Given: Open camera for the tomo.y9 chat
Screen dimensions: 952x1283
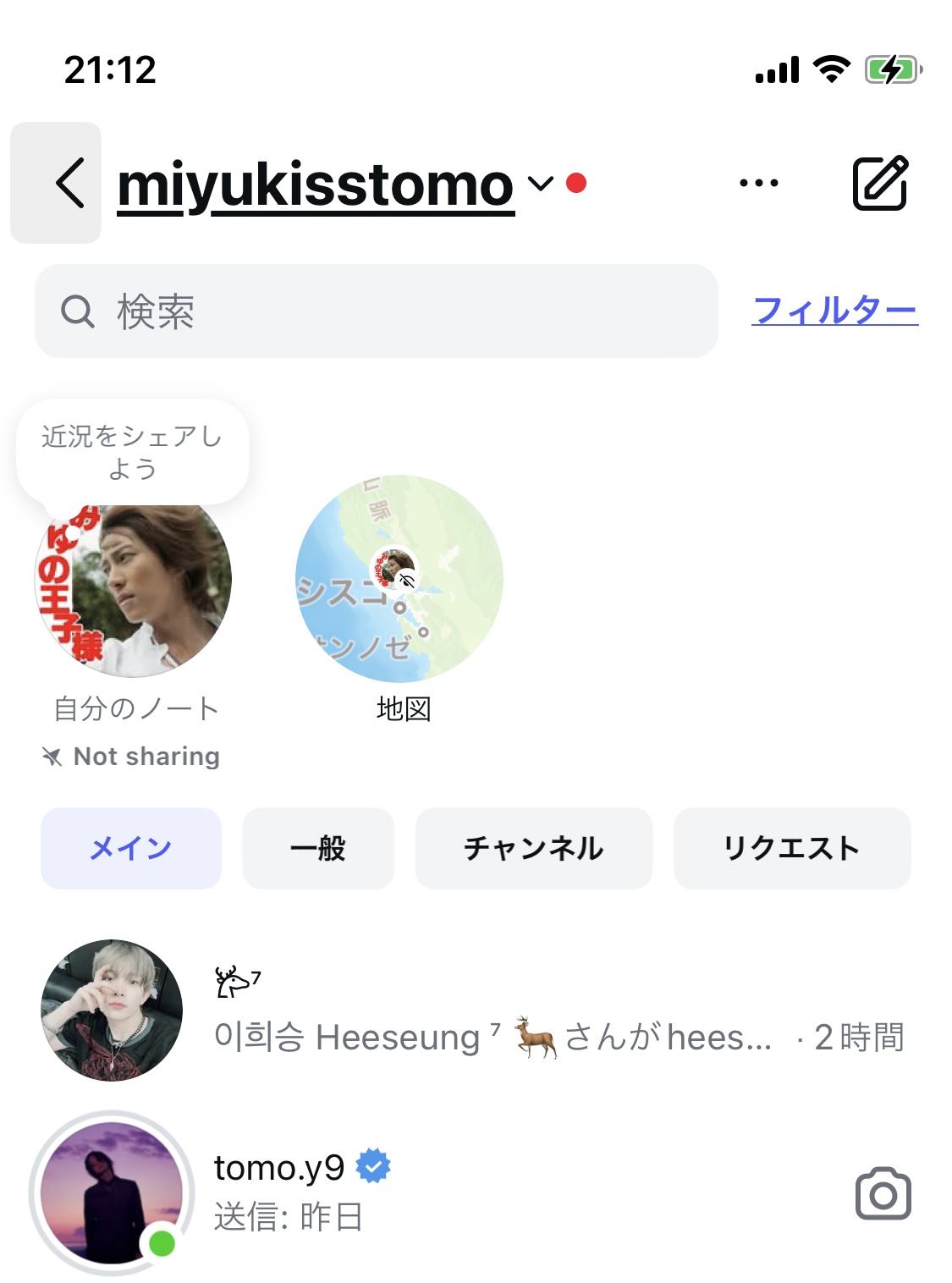Looking at the screenshot, I should [883, 1194].
